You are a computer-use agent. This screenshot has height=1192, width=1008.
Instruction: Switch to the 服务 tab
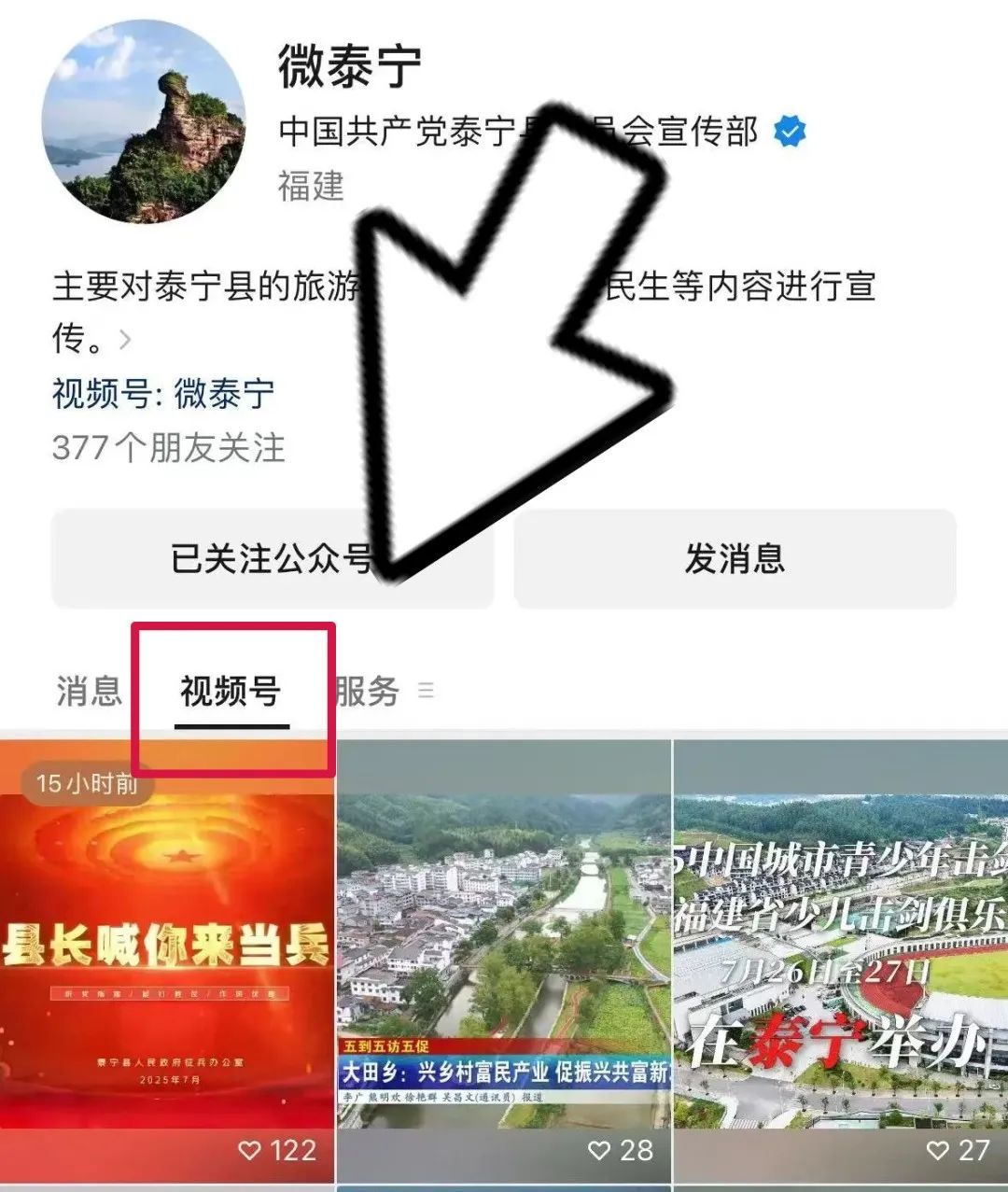tap(367, 692)
